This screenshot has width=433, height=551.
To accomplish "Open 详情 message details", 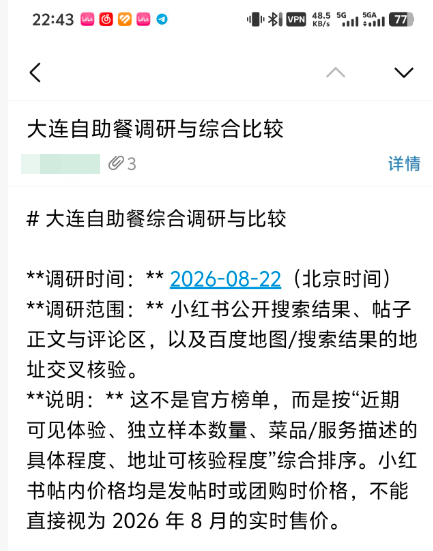I will point(404,164).
